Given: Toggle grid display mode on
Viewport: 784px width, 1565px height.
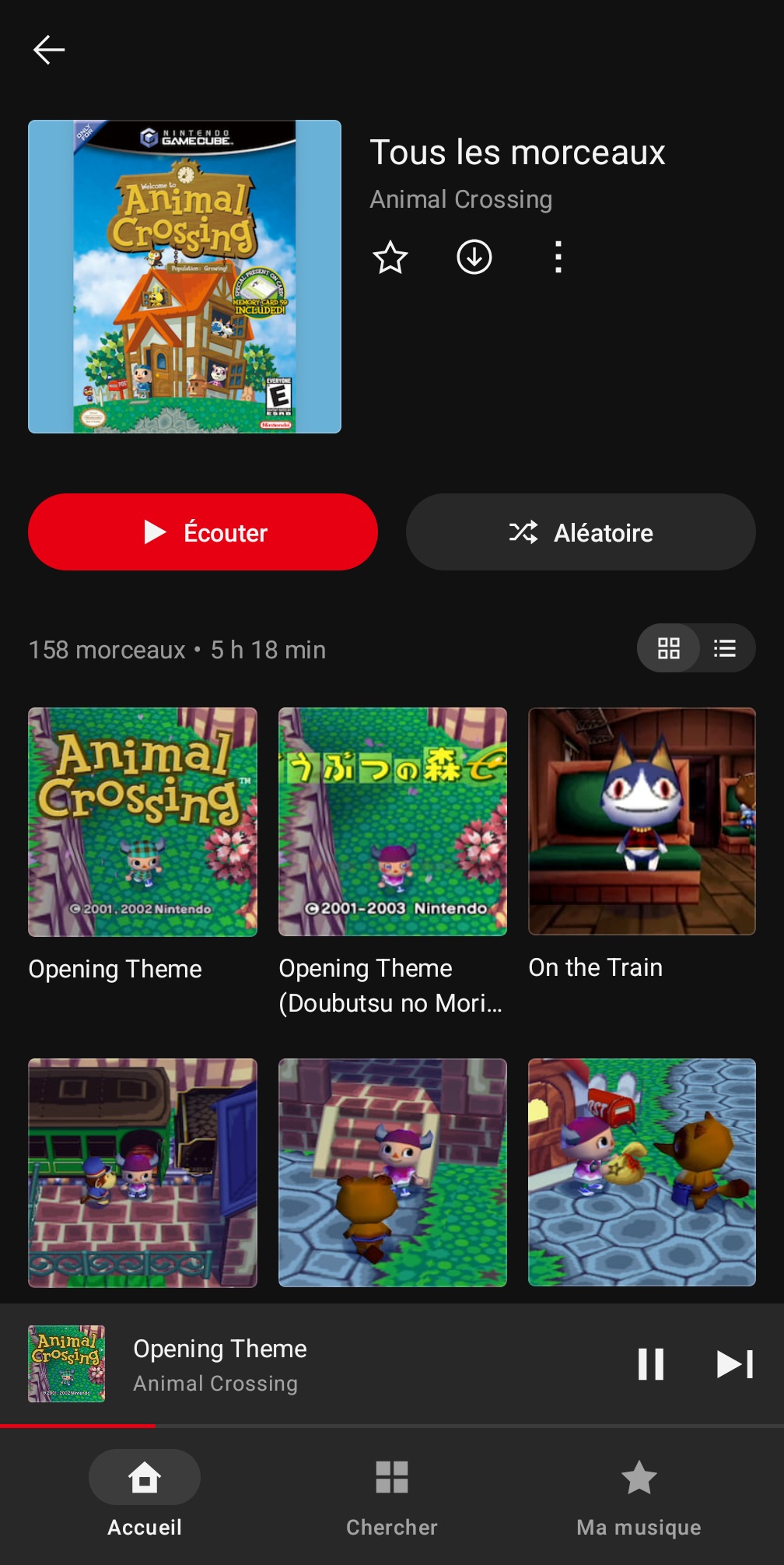Looking at the screenshot, I should click(670, 647).
